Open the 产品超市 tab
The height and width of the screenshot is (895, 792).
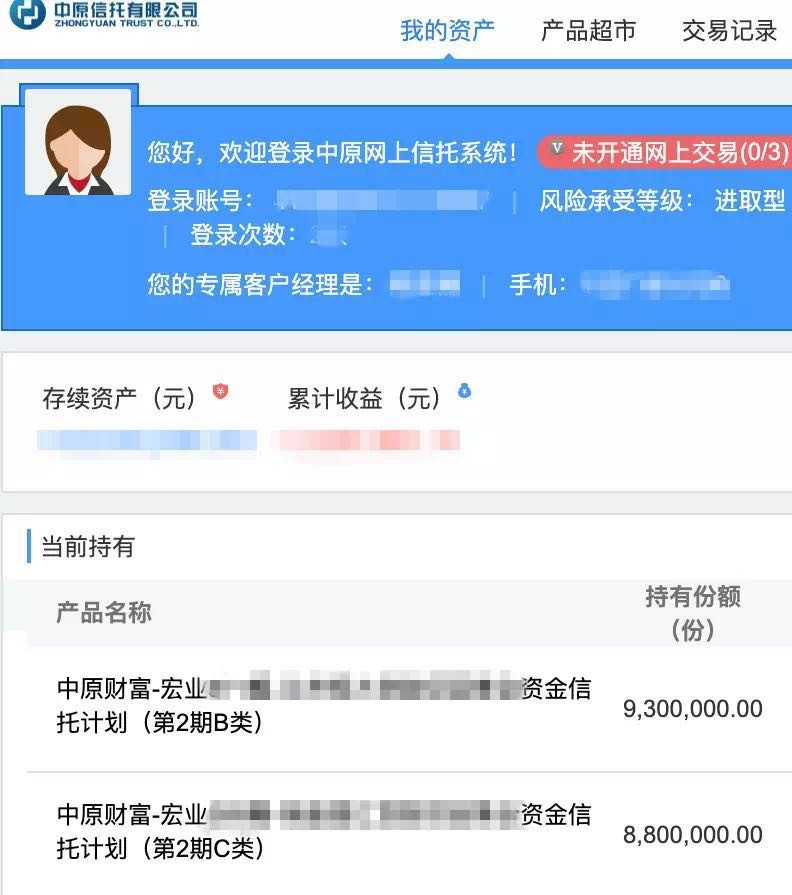point(588,30)
